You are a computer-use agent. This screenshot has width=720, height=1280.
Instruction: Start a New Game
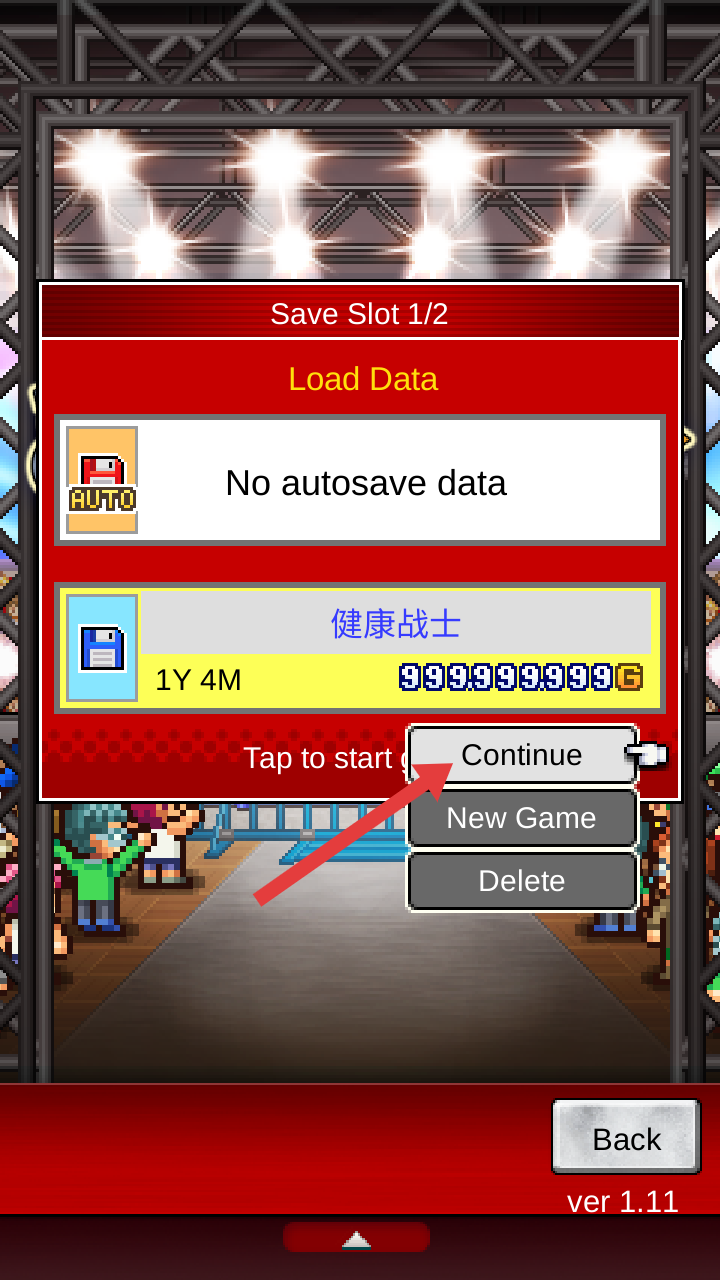coord(521,818)
